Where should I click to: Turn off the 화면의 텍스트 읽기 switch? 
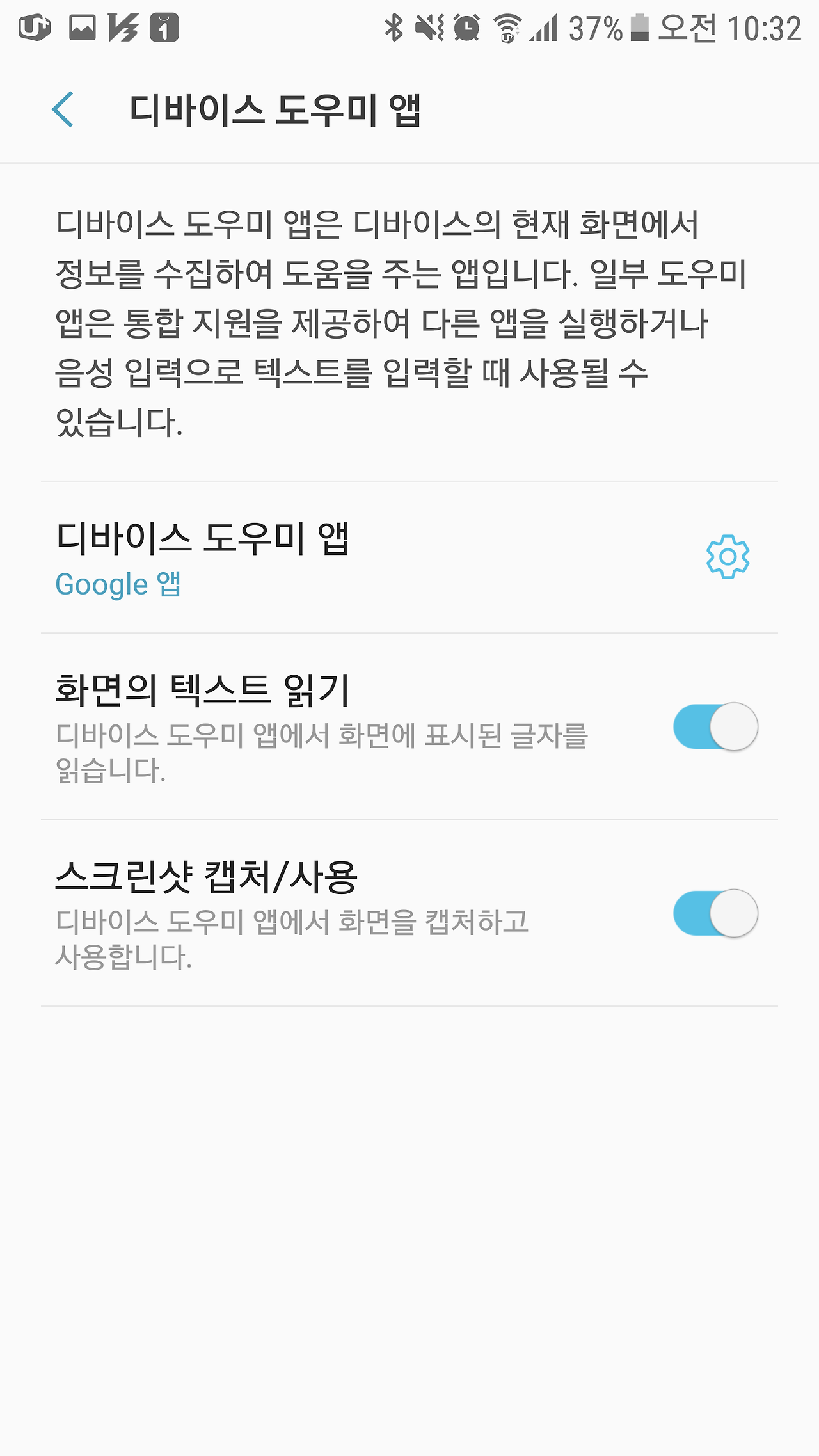tap(715, 726)
